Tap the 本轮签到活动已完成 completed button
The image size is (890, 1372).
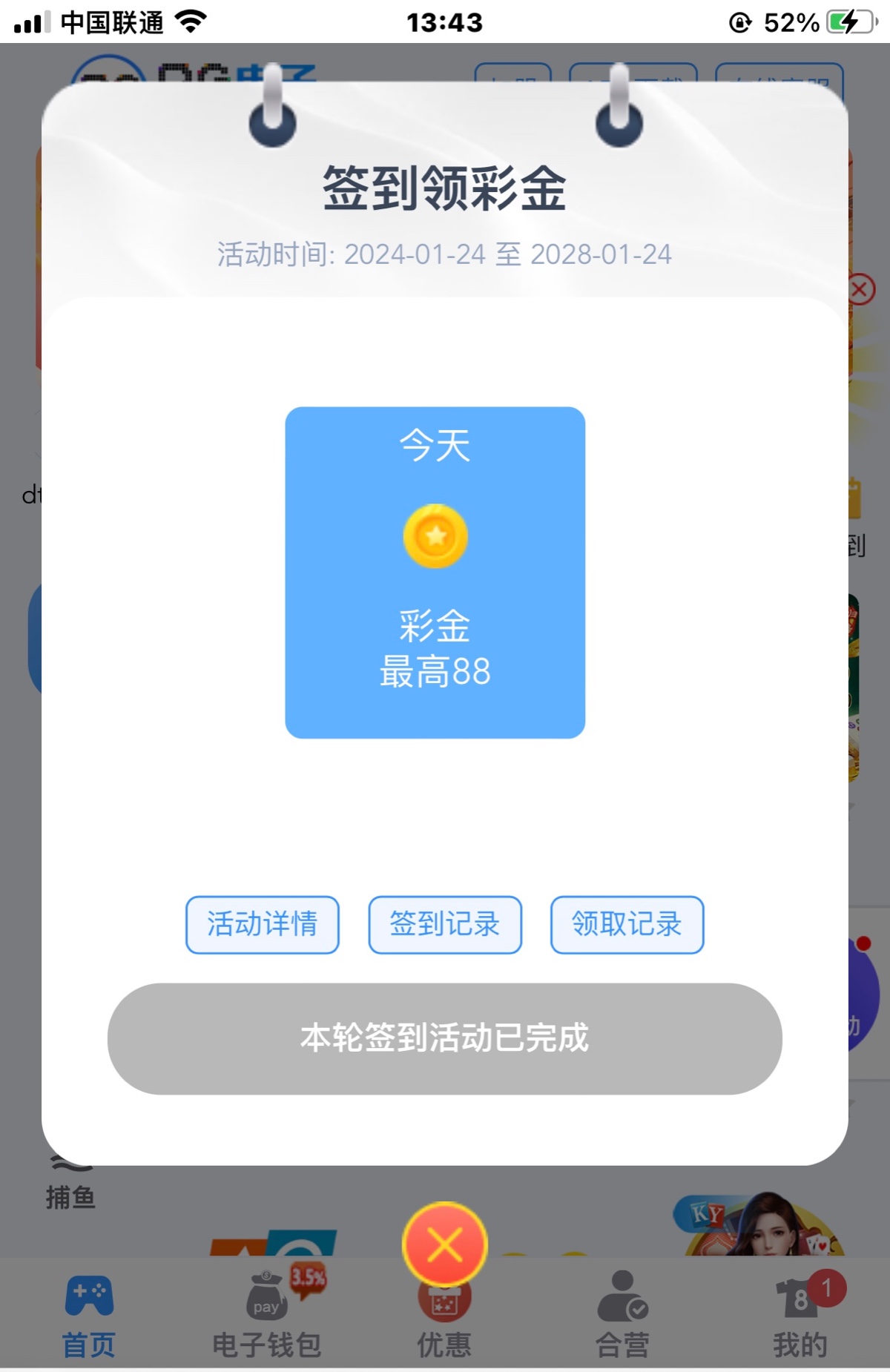[x=444, y=1040]
